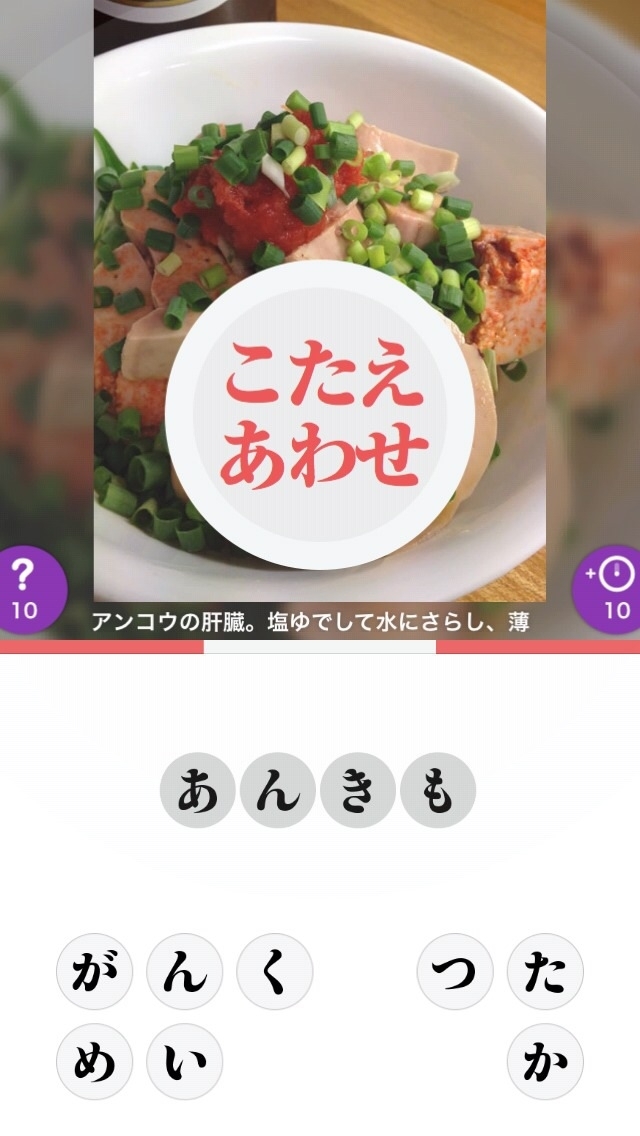The width and height of the screenshot is (640, 1136).
Task: Add extra time with the timer button
Action: pos(612,589)
